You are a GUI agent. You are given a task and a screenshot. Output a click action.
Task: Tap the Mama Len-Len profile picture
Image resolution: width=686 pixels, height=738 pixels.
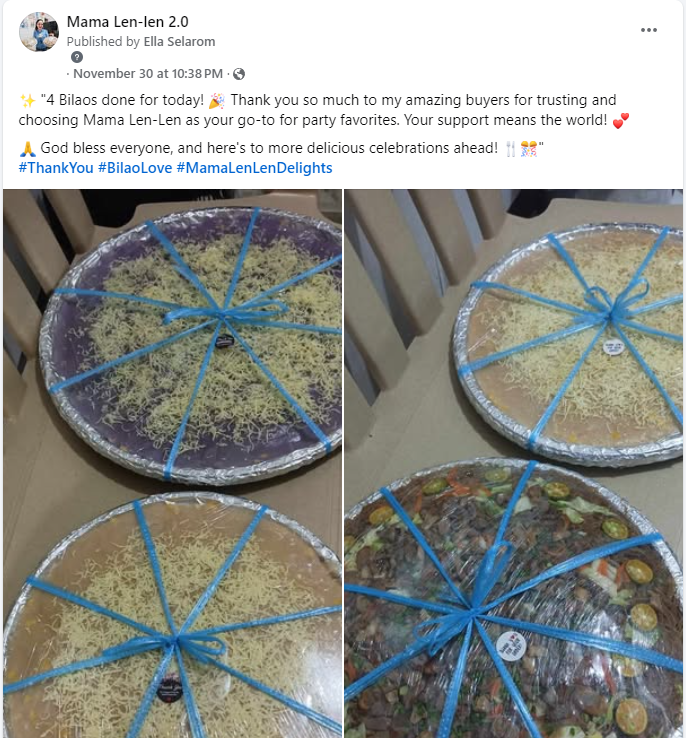click(x=39, y=32)
